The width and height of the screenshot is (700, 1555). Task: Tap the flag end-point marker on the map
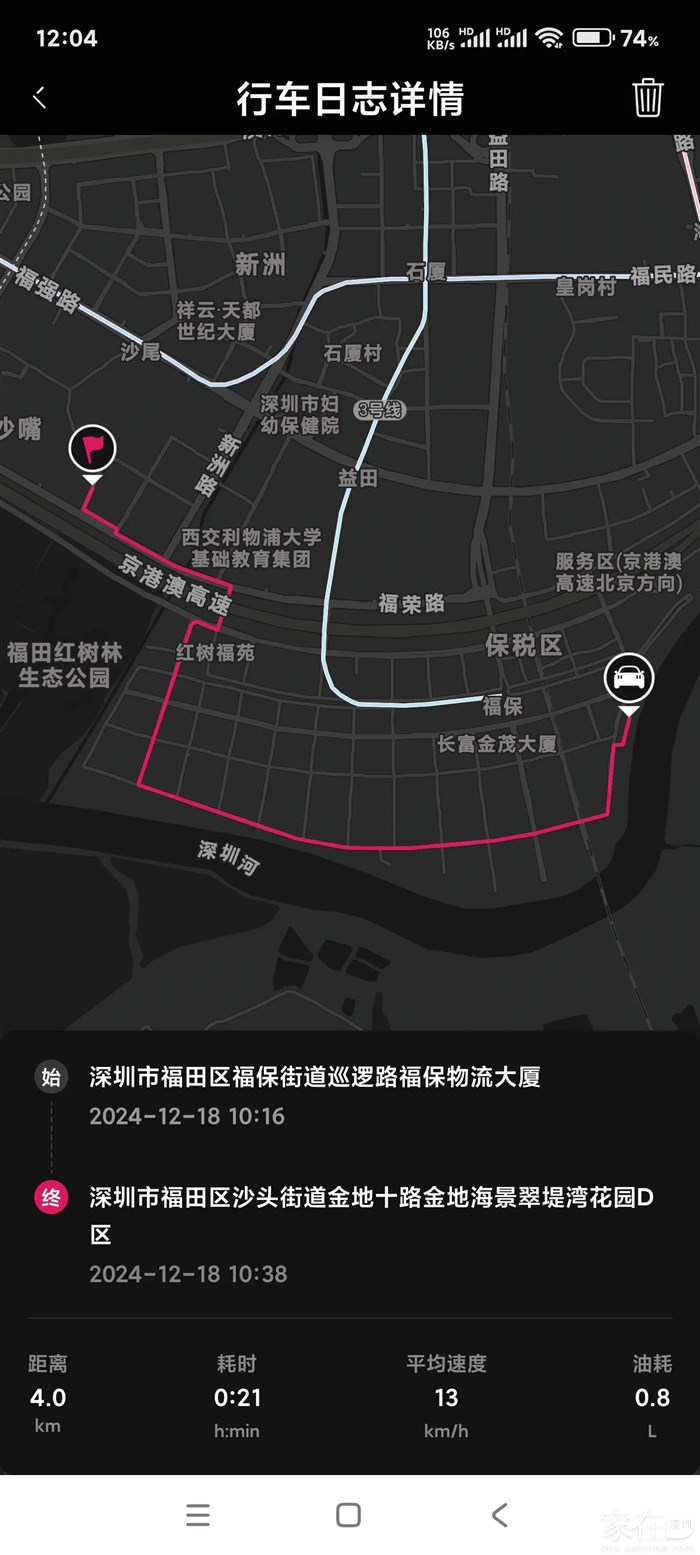pos(92,450)
